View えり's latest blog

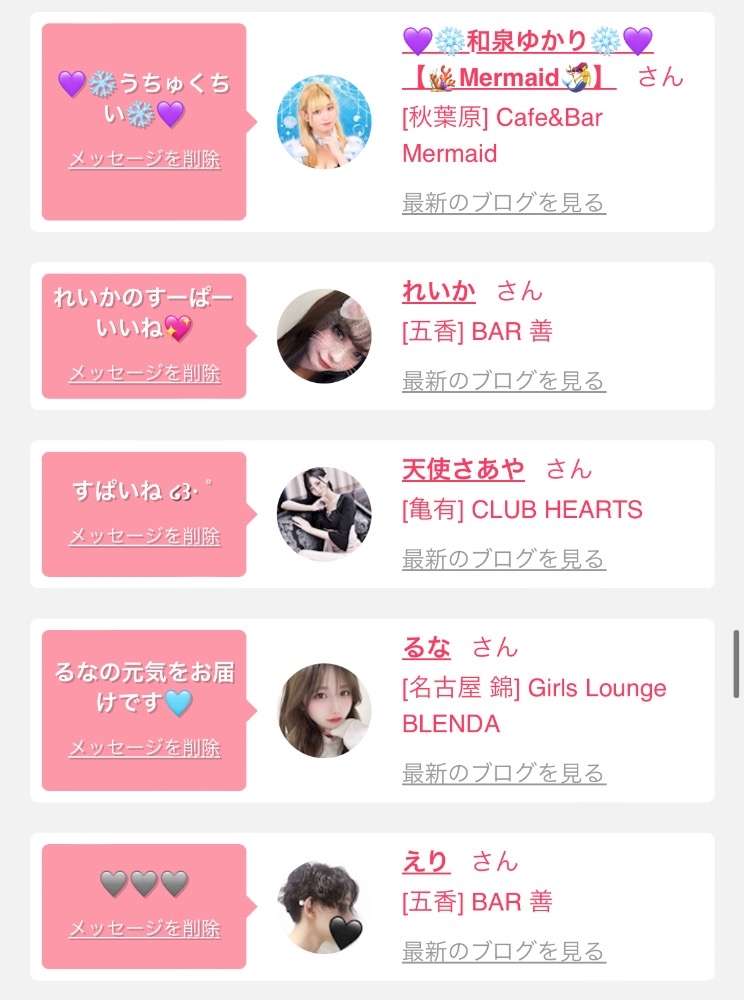point(503,952)
